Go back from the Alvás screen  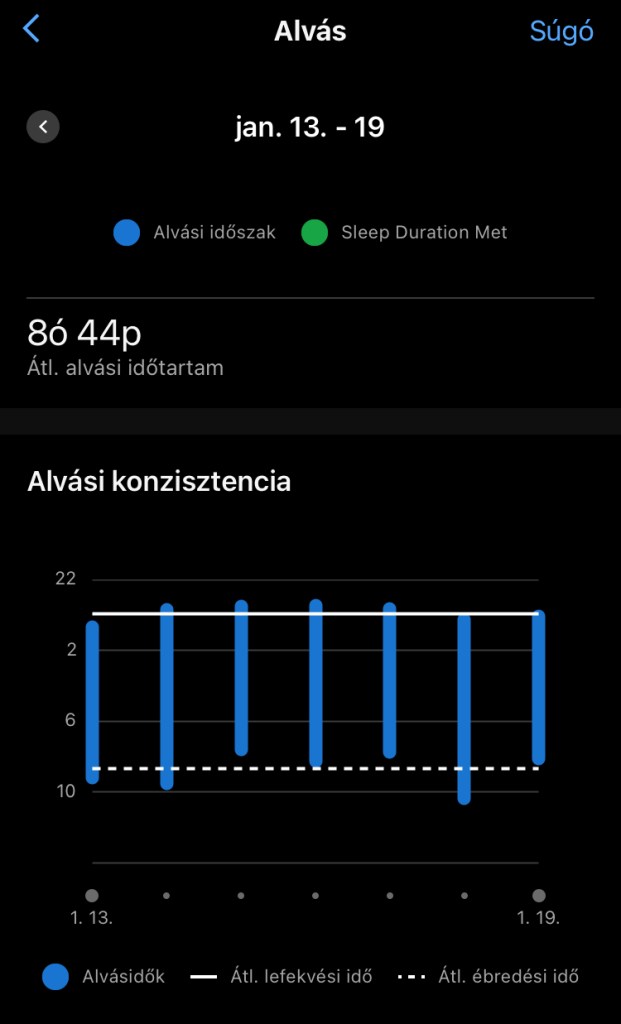coord(31,29)
